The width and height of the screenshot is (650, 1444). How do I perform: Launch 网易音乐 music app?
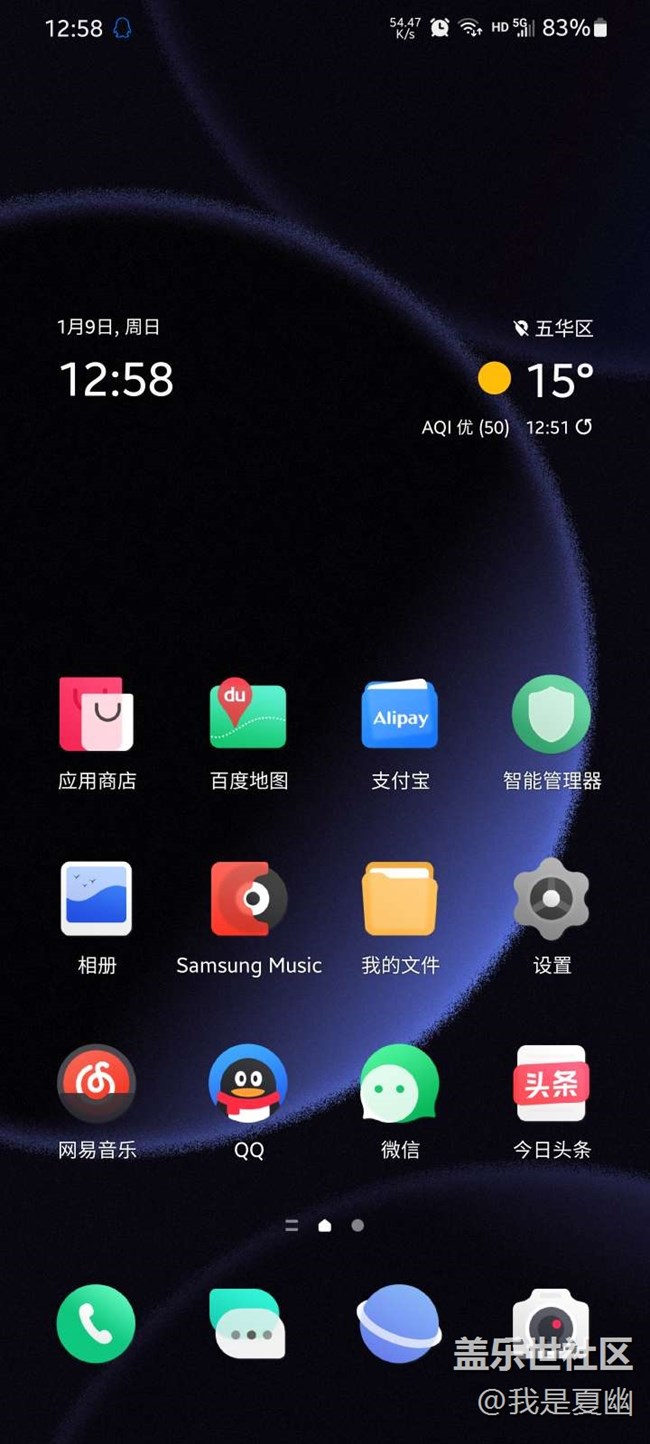(x=97, y=1083)
